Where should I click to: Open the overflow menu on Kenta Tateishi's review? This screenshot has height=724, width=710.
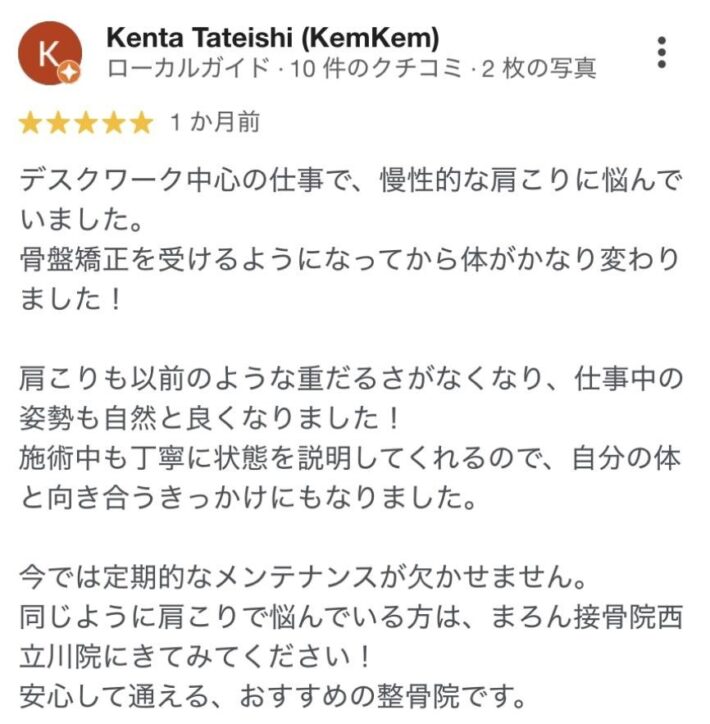coord(662,53)
